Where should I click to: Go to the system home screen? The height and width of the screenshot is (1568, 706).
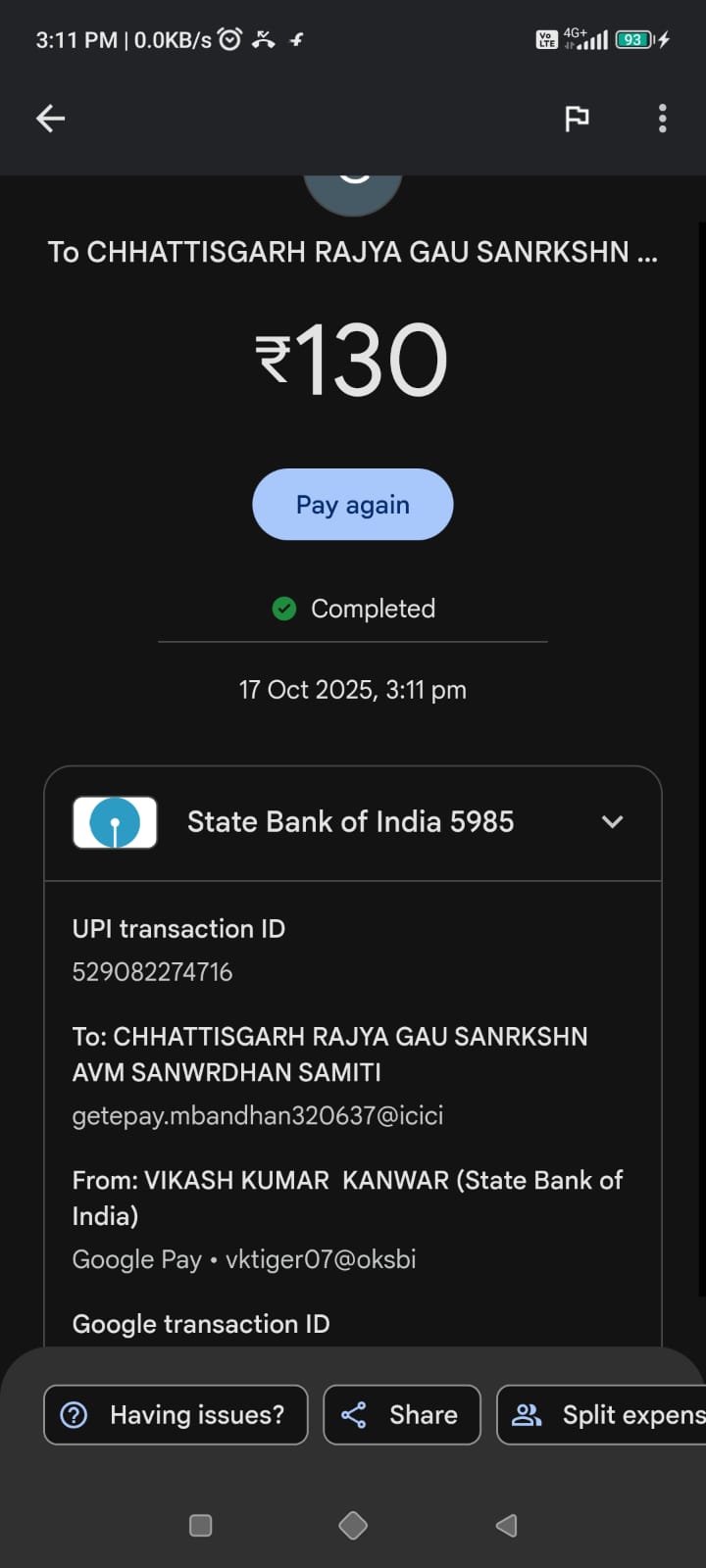353,1525
